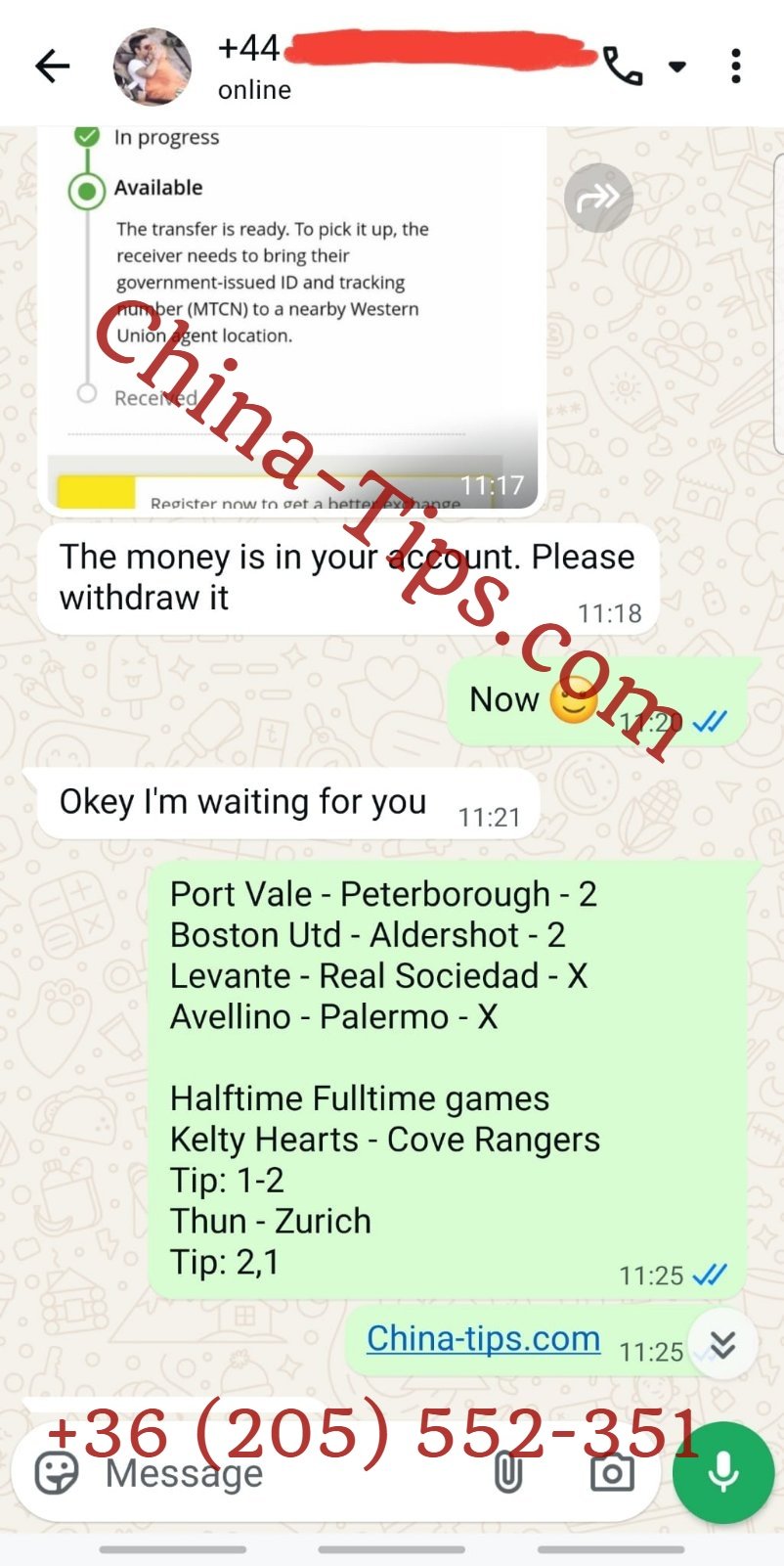Open the contact's profile picture
Screen dimensions: 784x1566
pyautogui.click(x=152, y=67)
